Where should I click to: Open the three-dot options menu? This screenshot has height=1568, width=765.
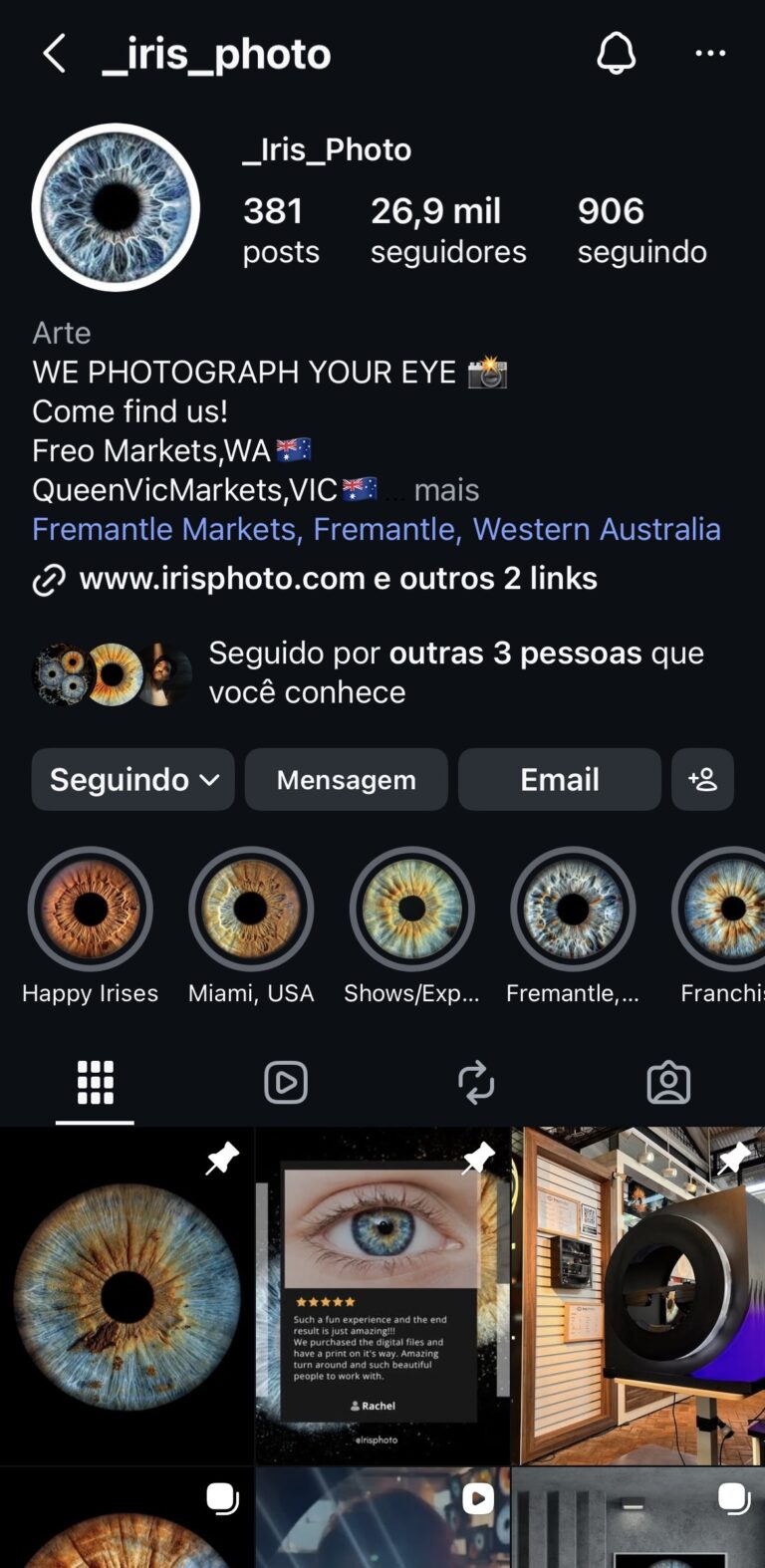point(709,53)
